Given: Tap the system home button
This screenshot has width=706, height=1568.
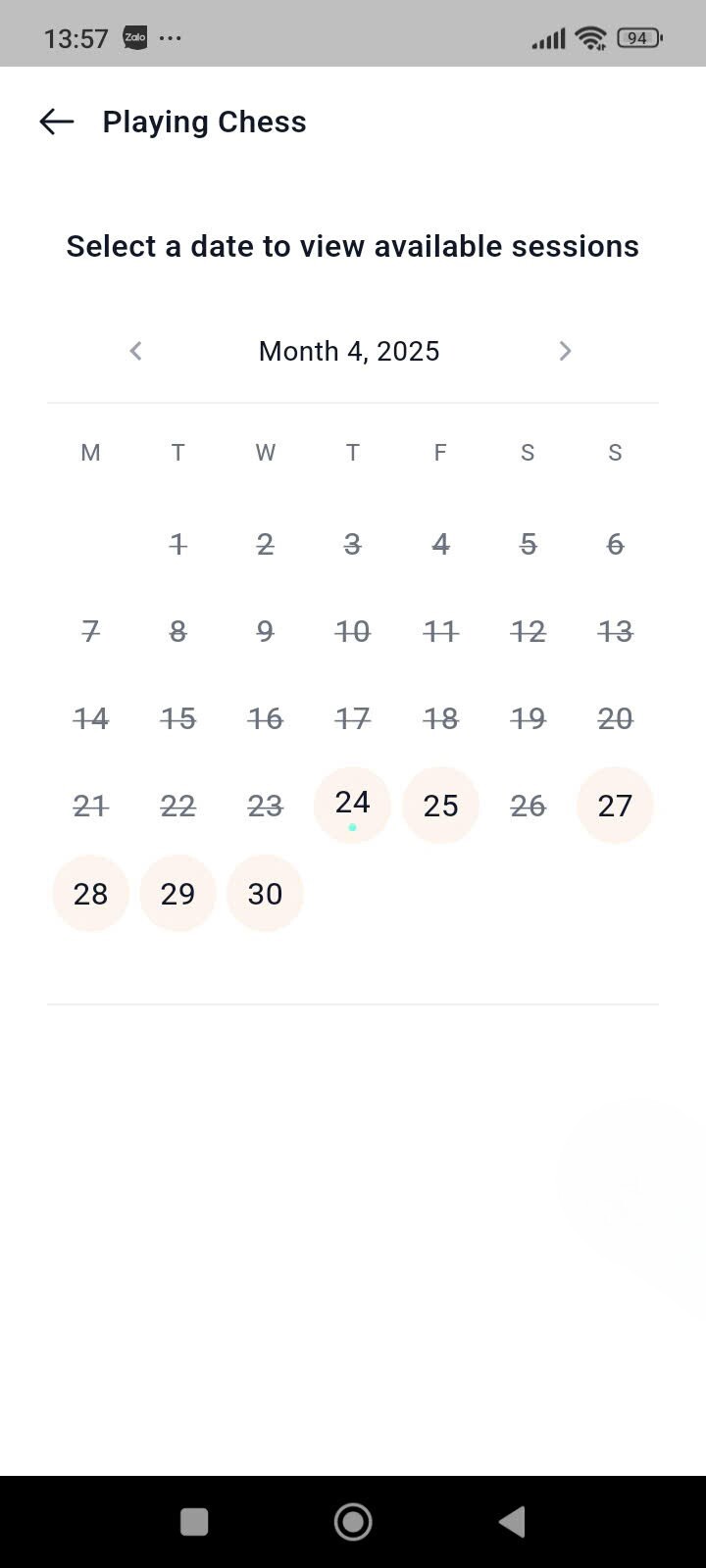Looking at the screenshot, I should point(353,1522).
